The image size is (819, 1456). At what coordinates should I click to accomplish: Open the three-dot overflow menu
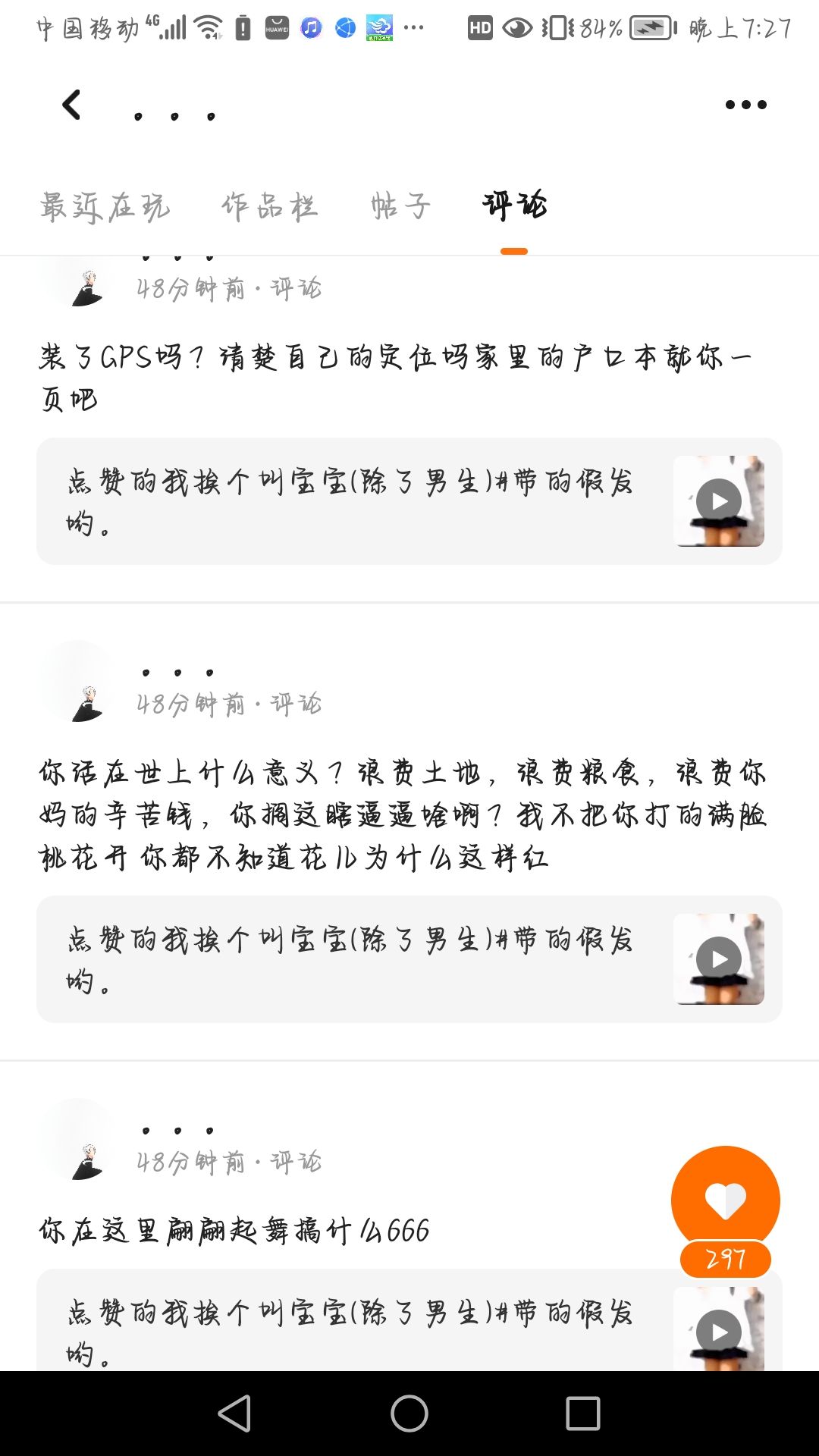745,105
